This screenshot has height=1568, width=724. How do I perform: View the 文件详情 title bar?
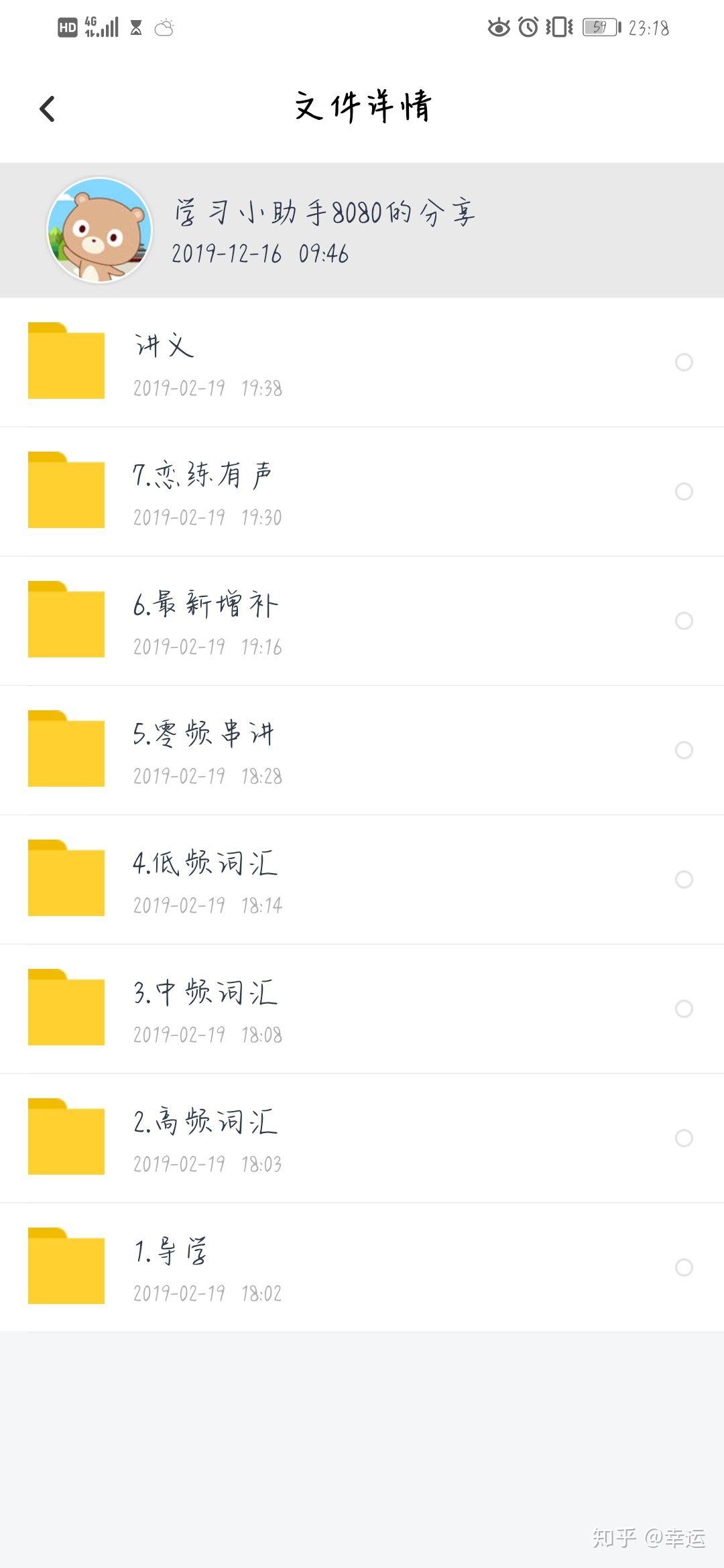click(x=362, y=107)
